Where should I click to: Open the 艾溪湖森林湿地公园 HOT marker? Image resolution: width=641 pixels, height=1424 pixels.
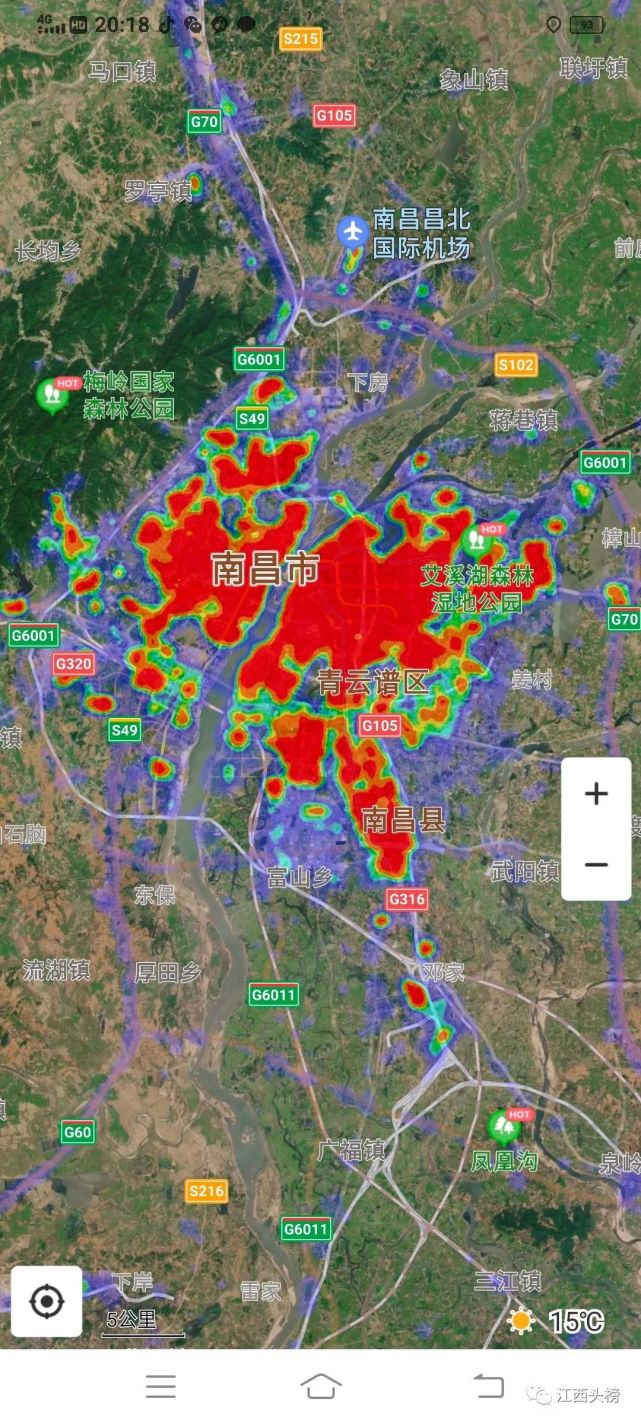(x=477, y=541)
